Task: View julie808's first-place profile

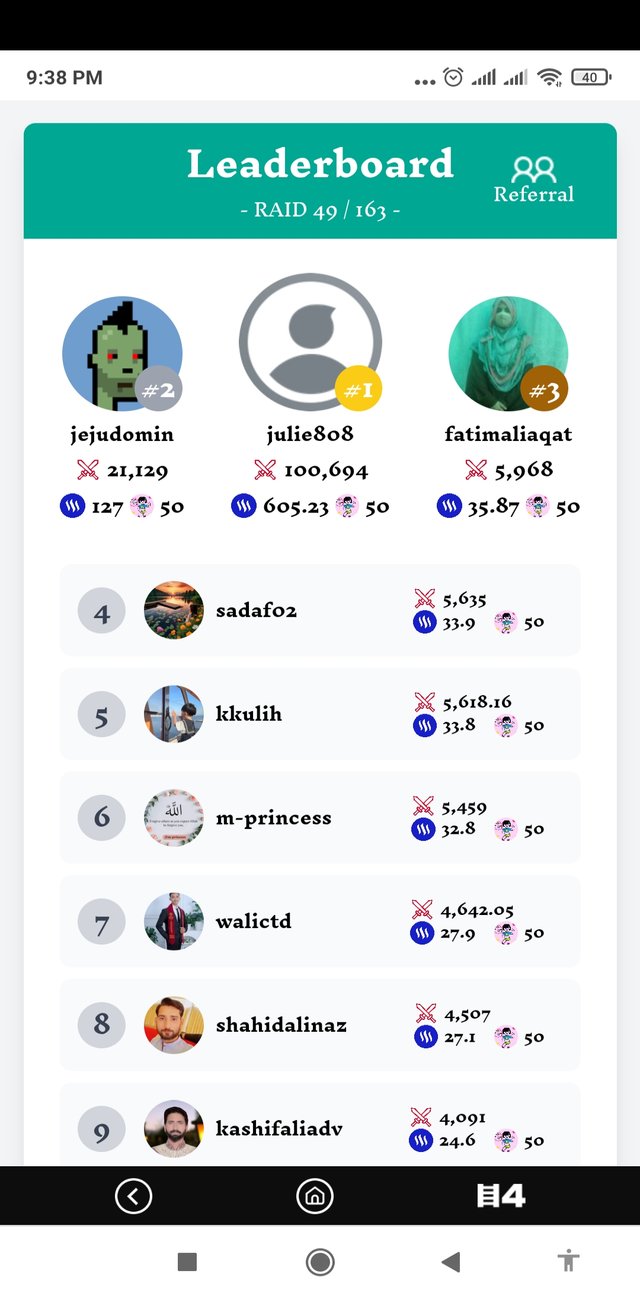Action: tap(310, 344)
